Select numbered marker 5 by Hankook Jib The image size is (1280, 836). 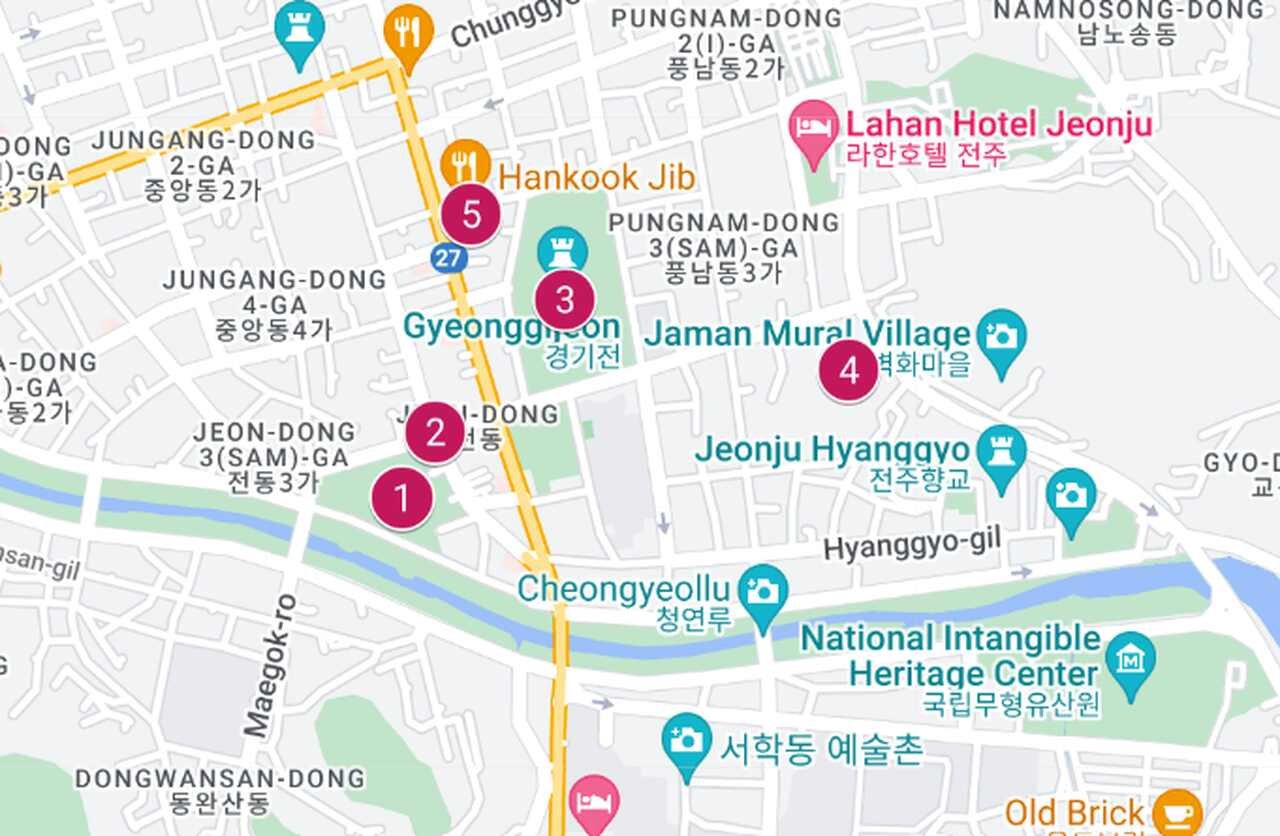471,214
